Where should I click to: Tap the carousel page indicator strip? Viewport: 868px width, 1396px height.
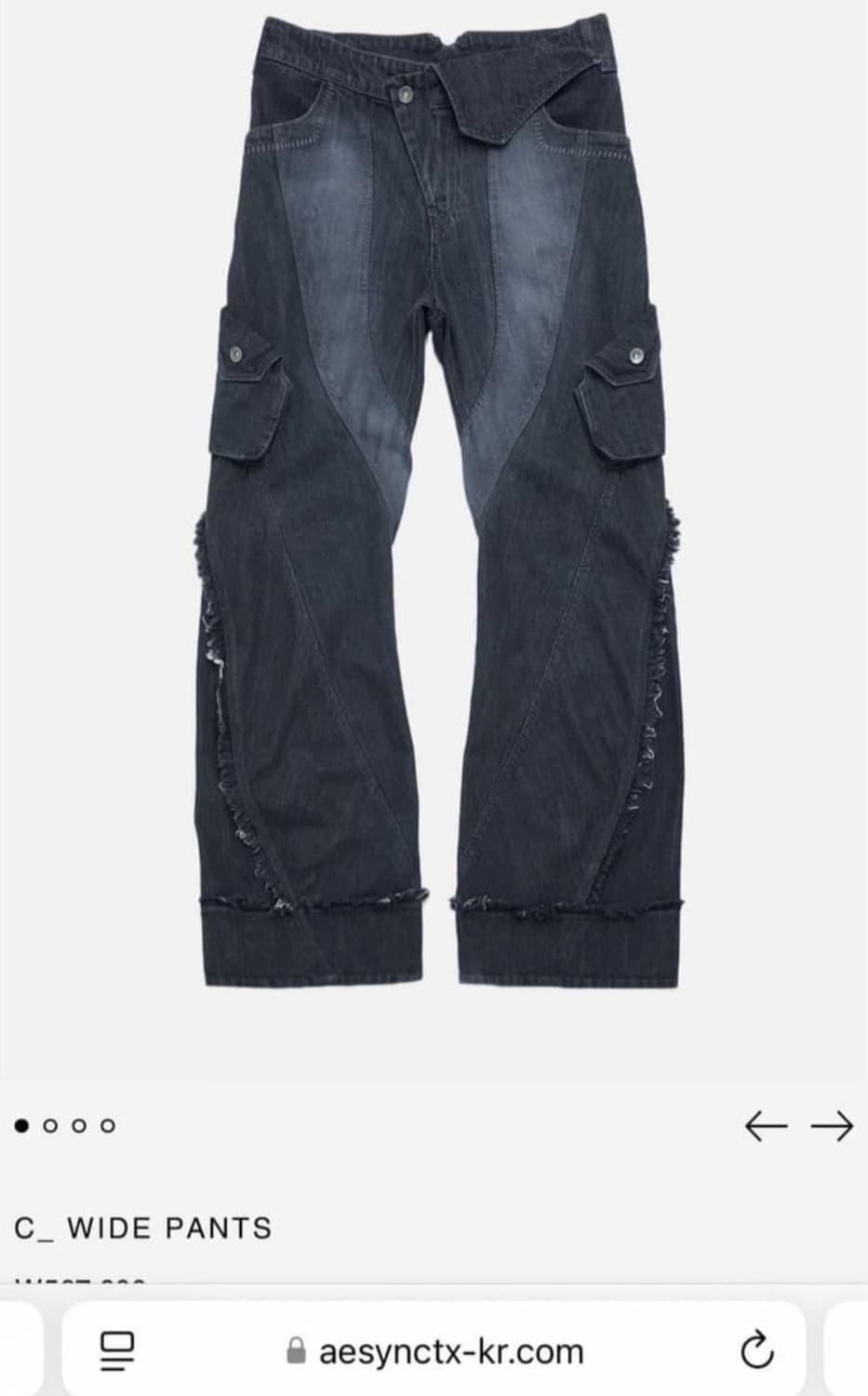tap(63, 1126)
